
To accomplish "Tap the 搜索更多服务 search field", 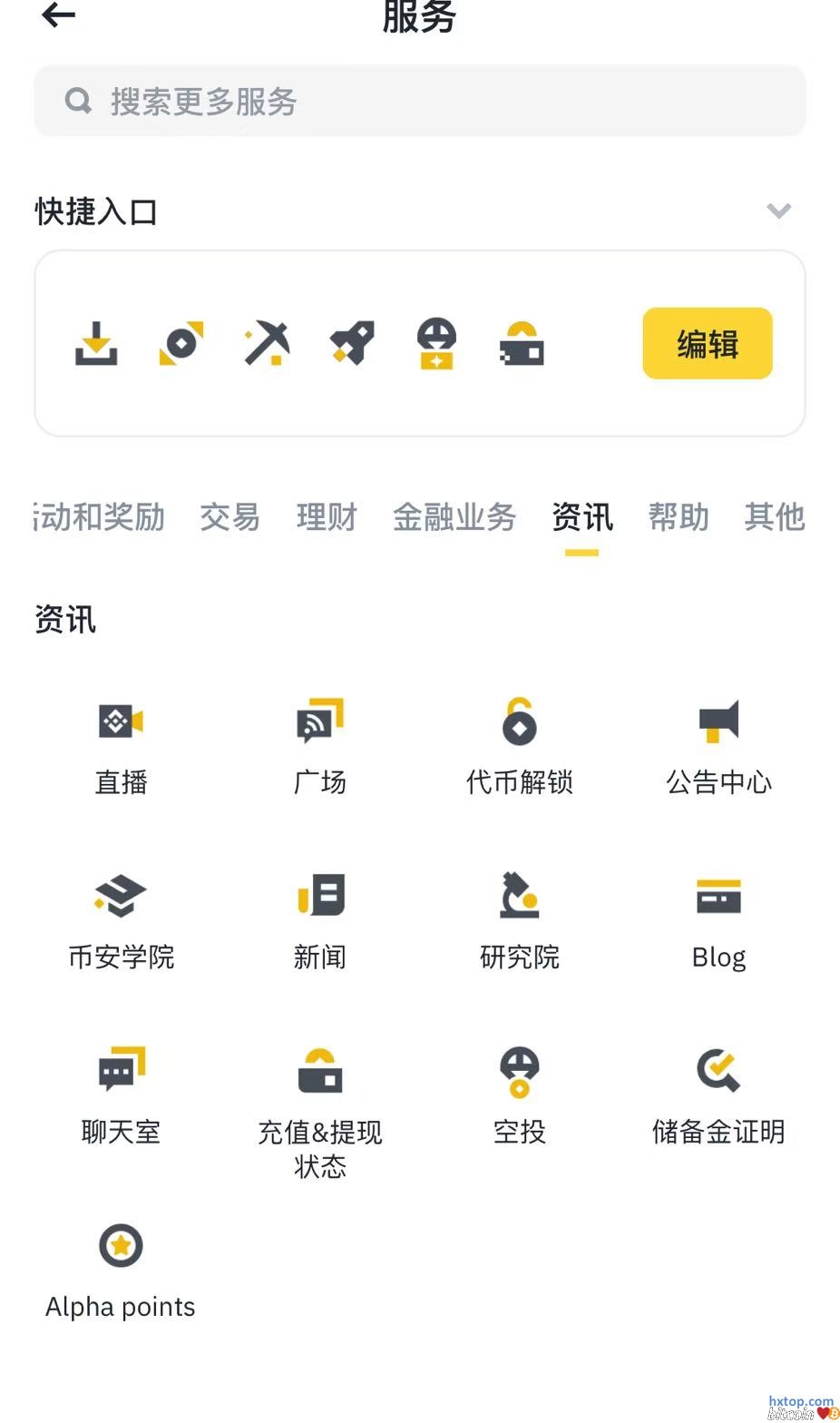I will point(419,101).
